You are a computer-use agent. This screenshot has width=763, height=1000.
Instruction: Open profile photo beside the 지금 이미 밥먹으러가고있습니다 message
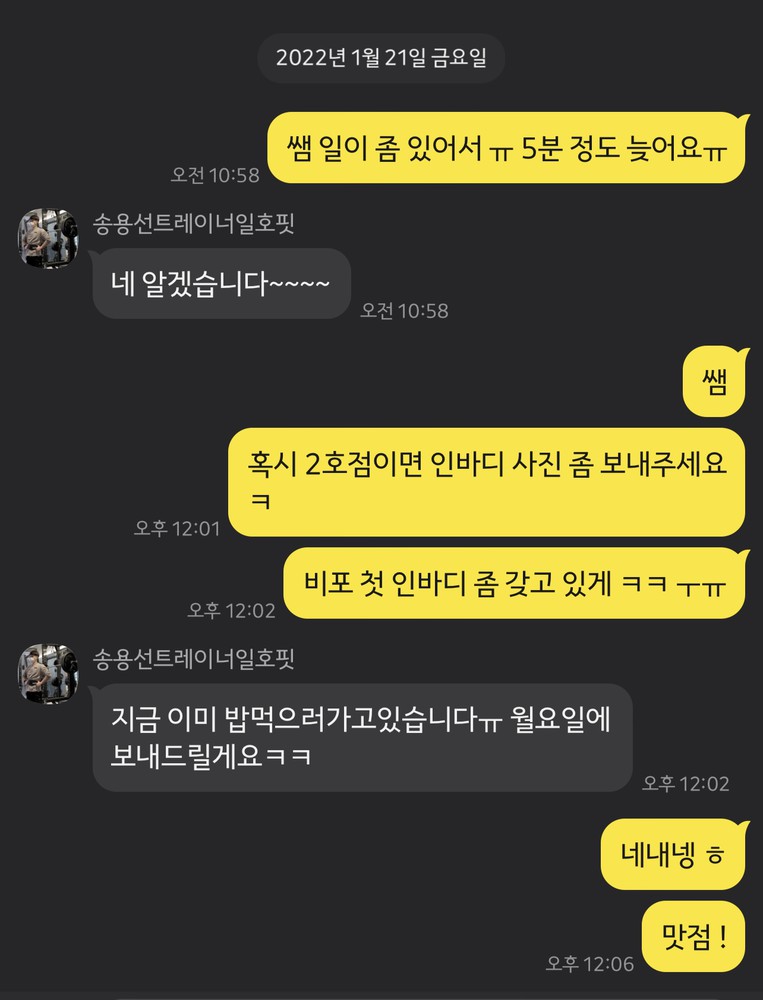tap(47, 675)
